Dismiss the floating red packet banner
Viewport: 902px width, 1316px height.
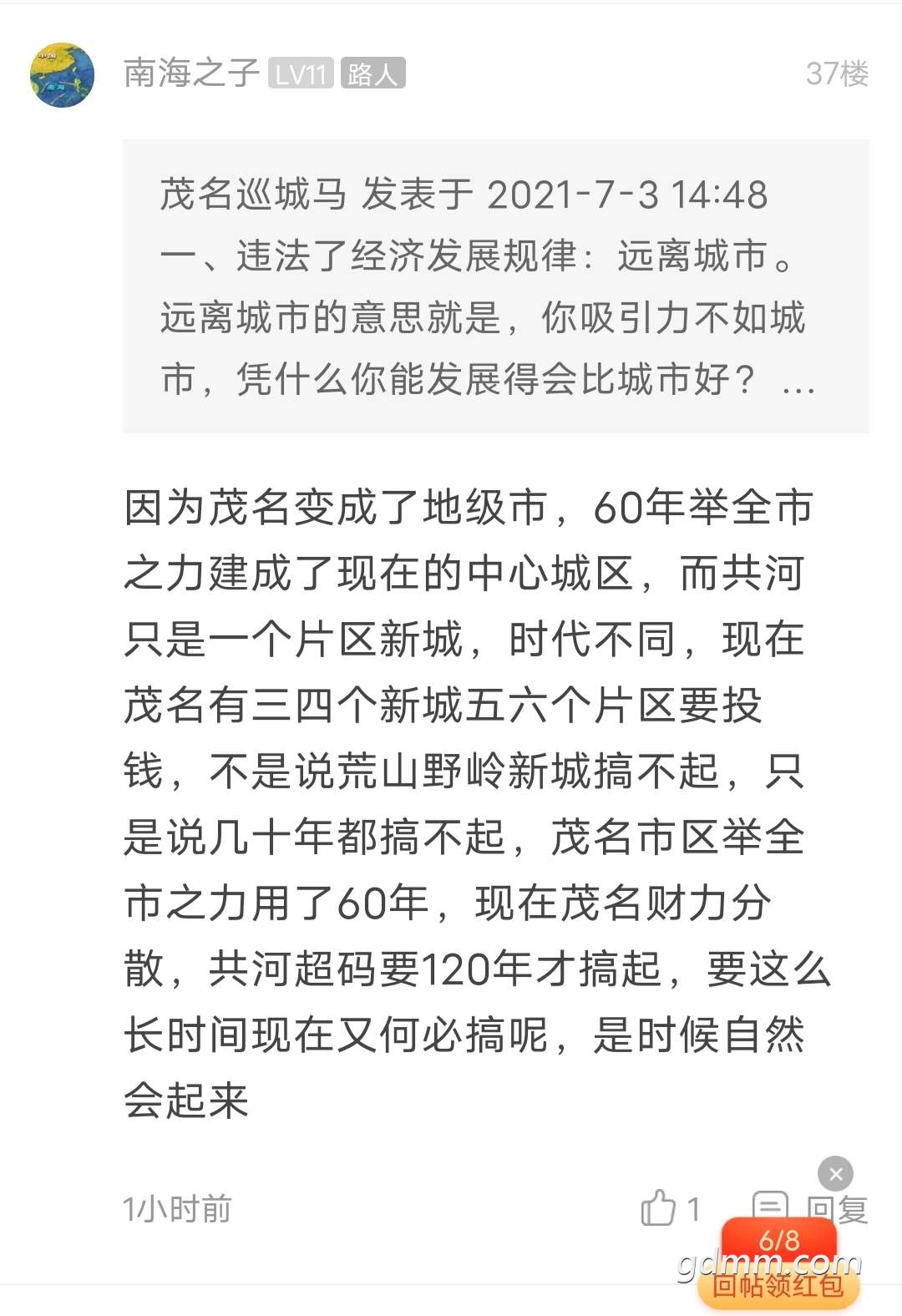(835, 1173)
